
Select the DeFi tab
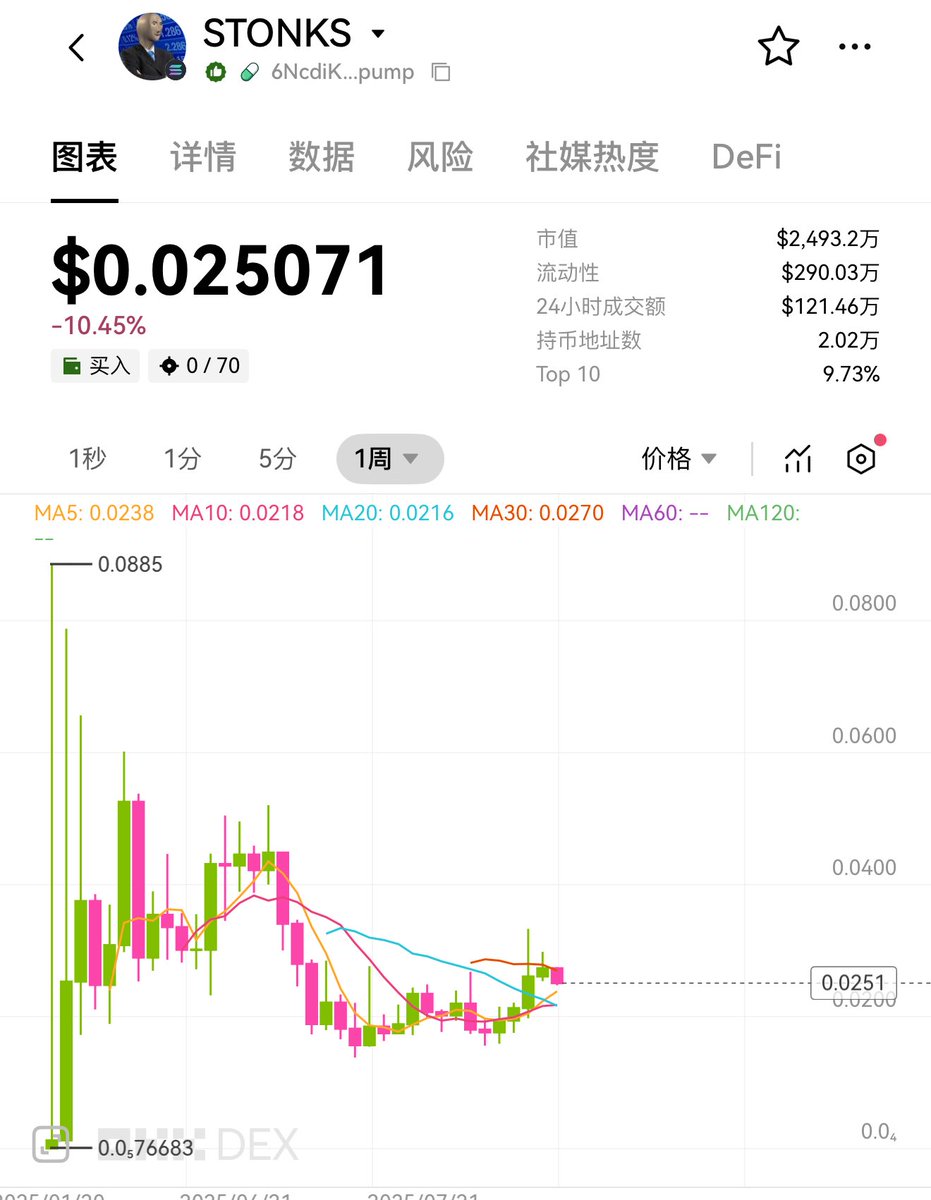(x=746, y=157)
